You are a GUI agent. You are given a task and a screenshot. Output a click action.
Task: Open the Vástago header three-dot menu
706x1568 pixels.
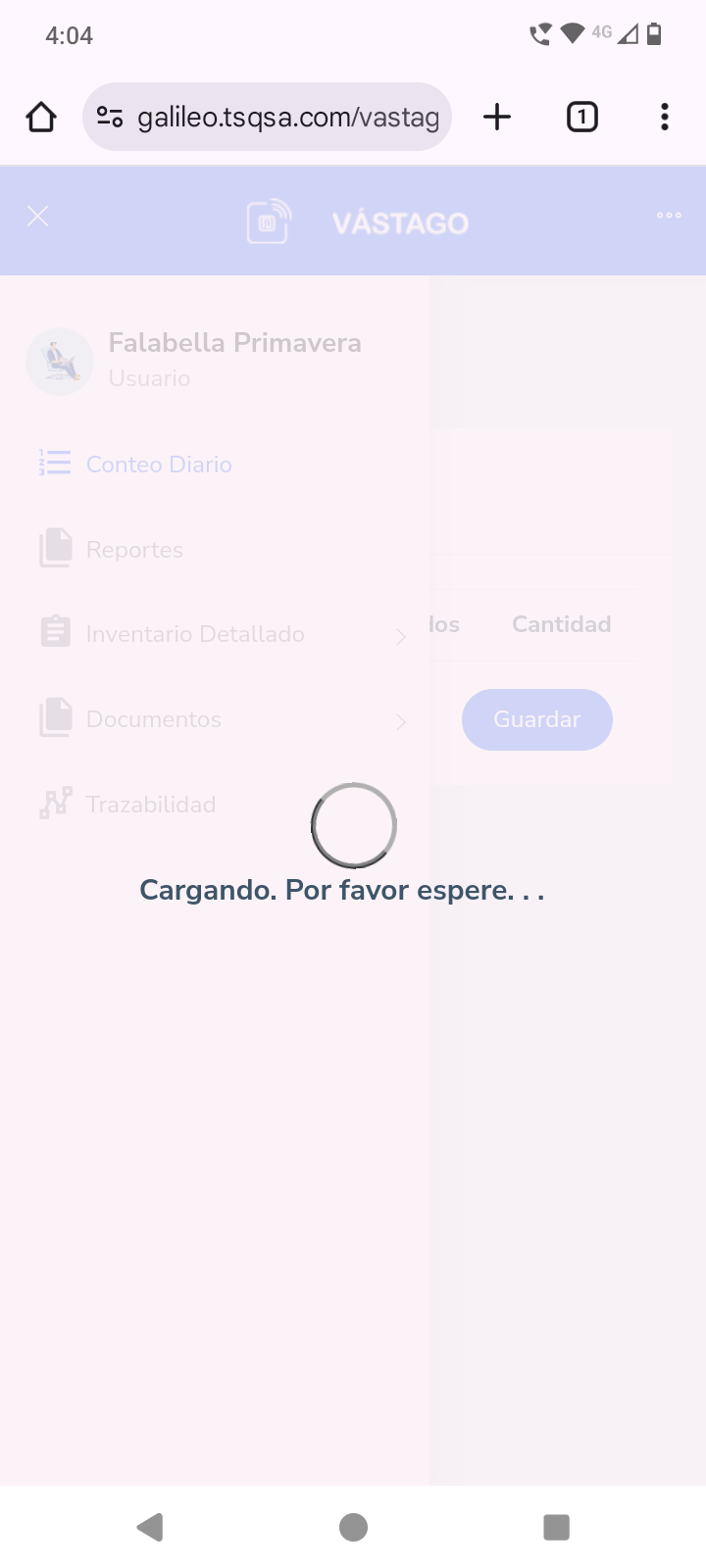coord(669,216)
